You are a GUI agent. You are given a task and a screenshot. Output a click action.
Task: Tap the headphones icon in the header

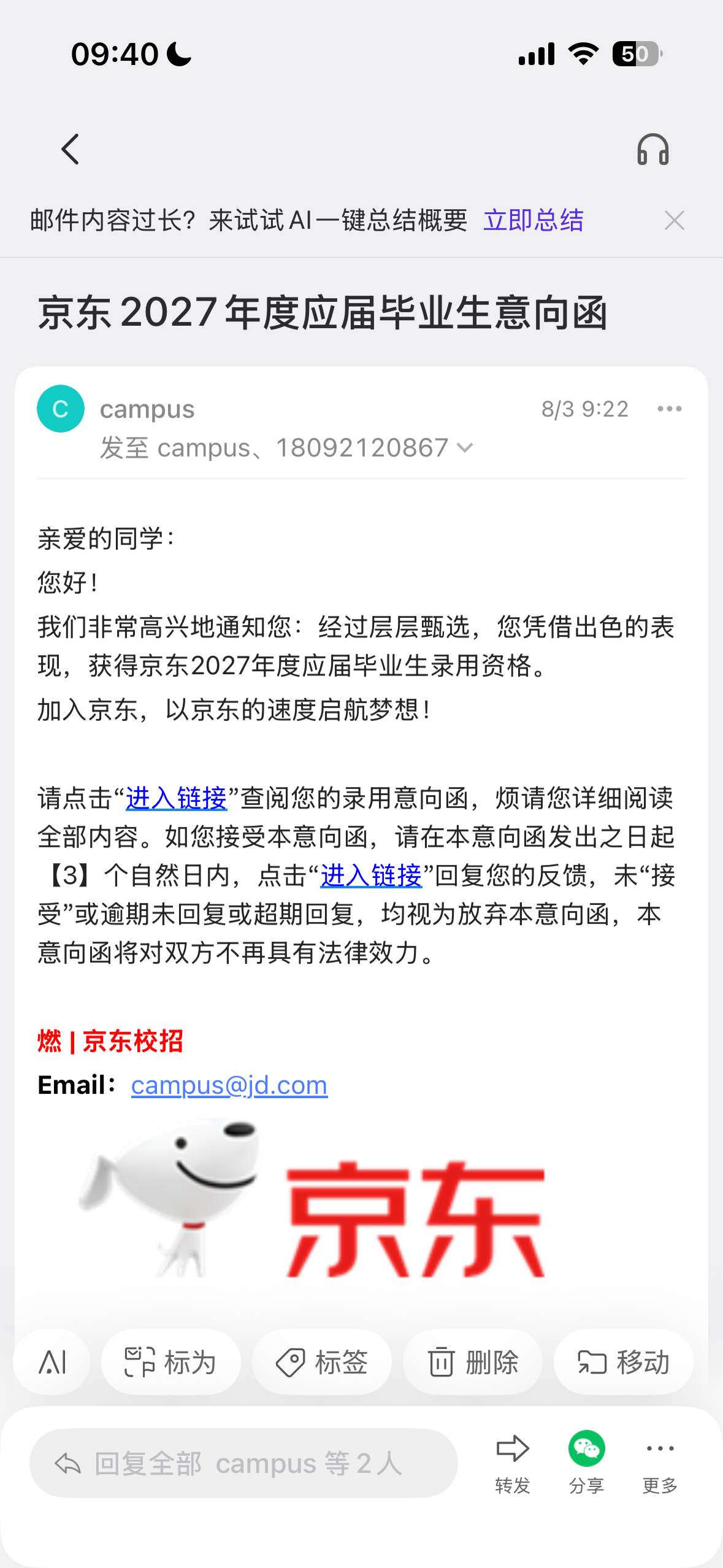652,150
